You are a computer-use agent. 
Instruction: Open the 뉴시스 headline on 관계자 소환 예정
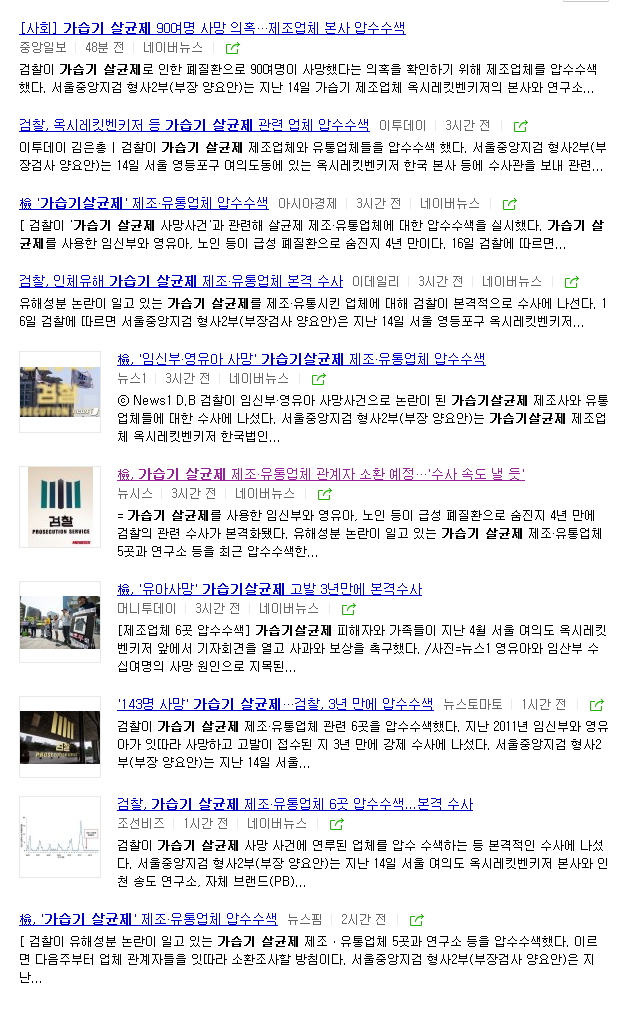[320, 473]
